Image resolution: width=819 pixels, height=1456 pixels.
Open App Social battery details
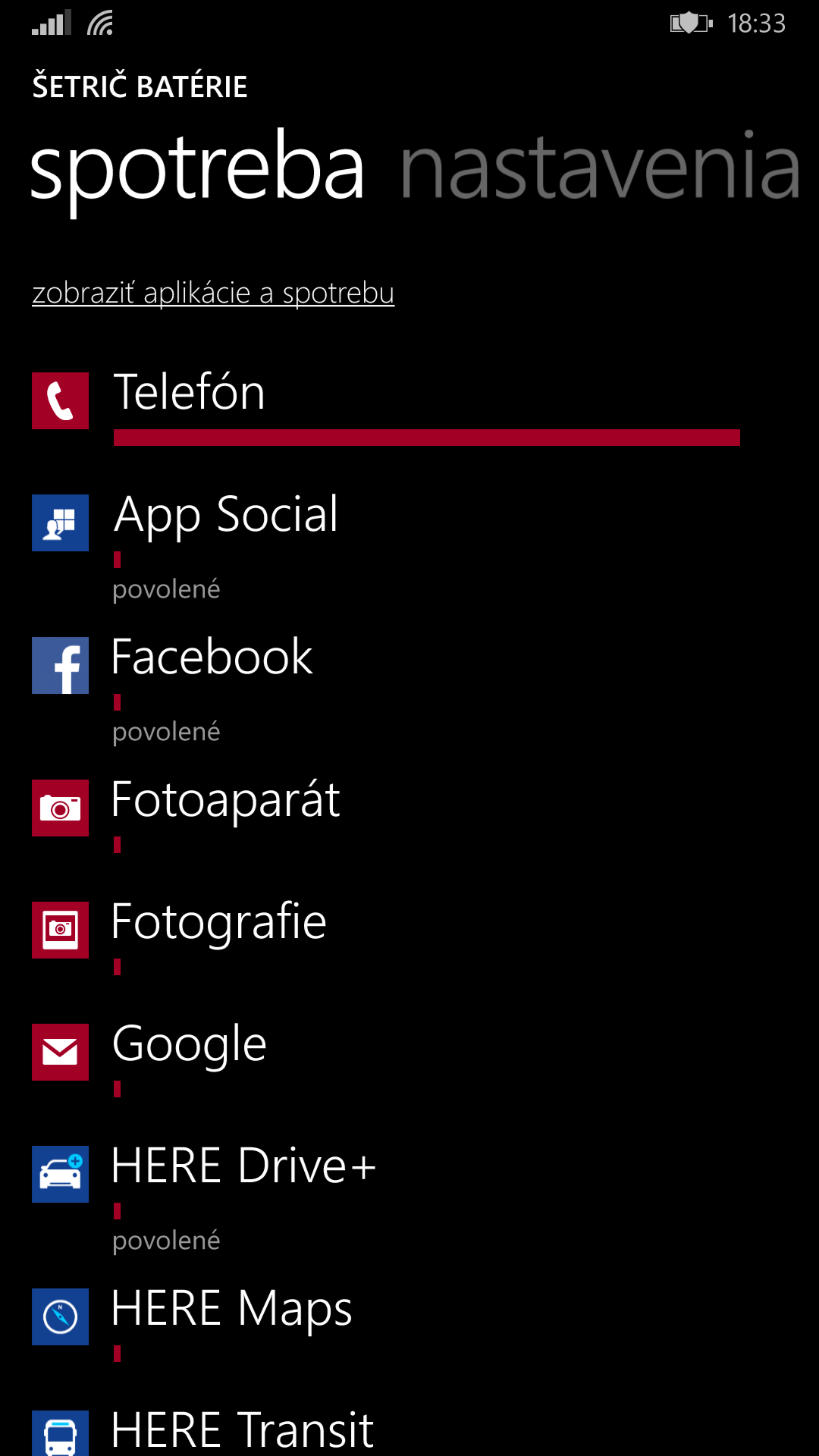[409, 546]
